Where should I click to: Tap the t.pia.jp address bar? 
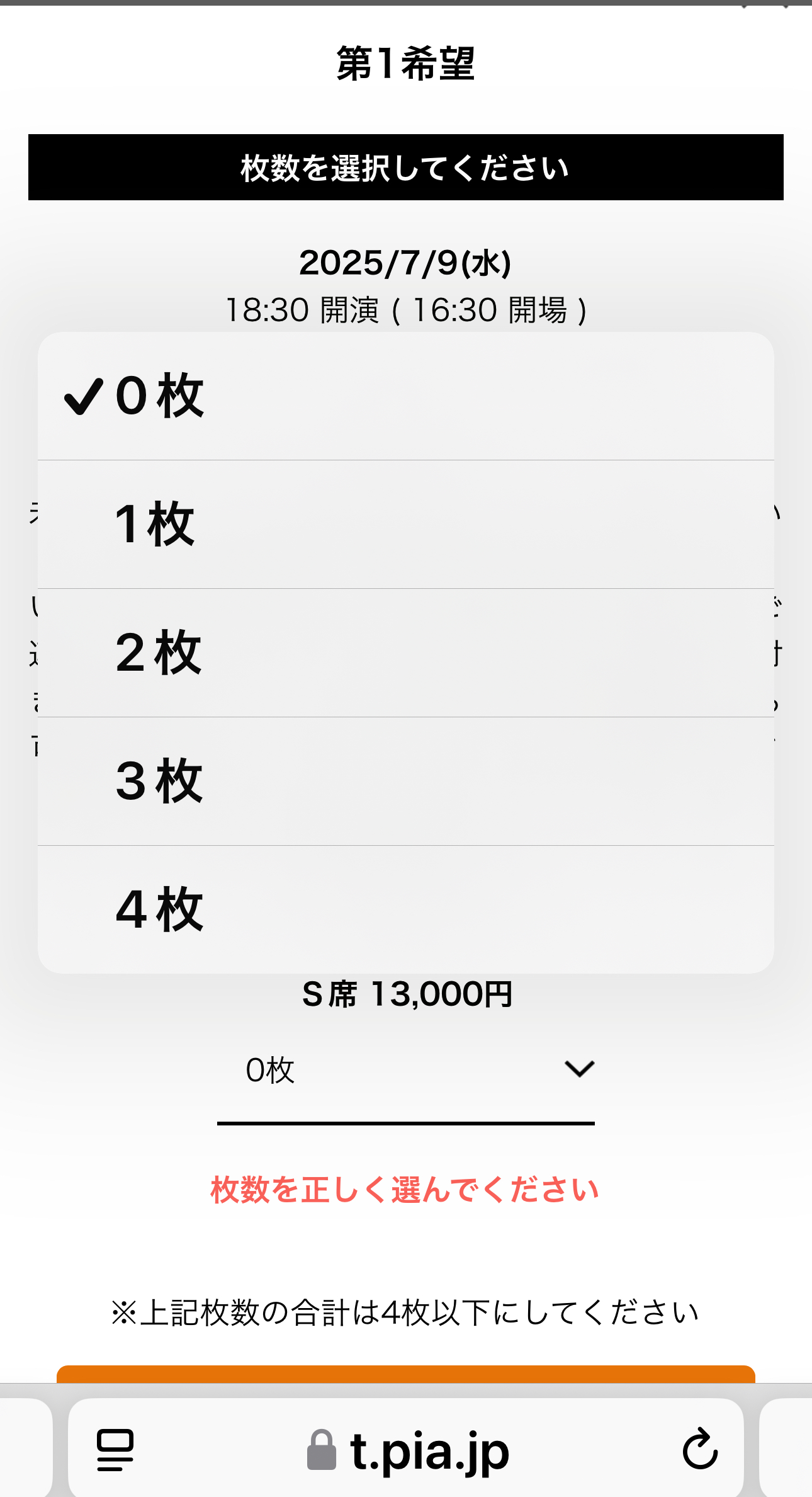click(x=408, y=1450)
